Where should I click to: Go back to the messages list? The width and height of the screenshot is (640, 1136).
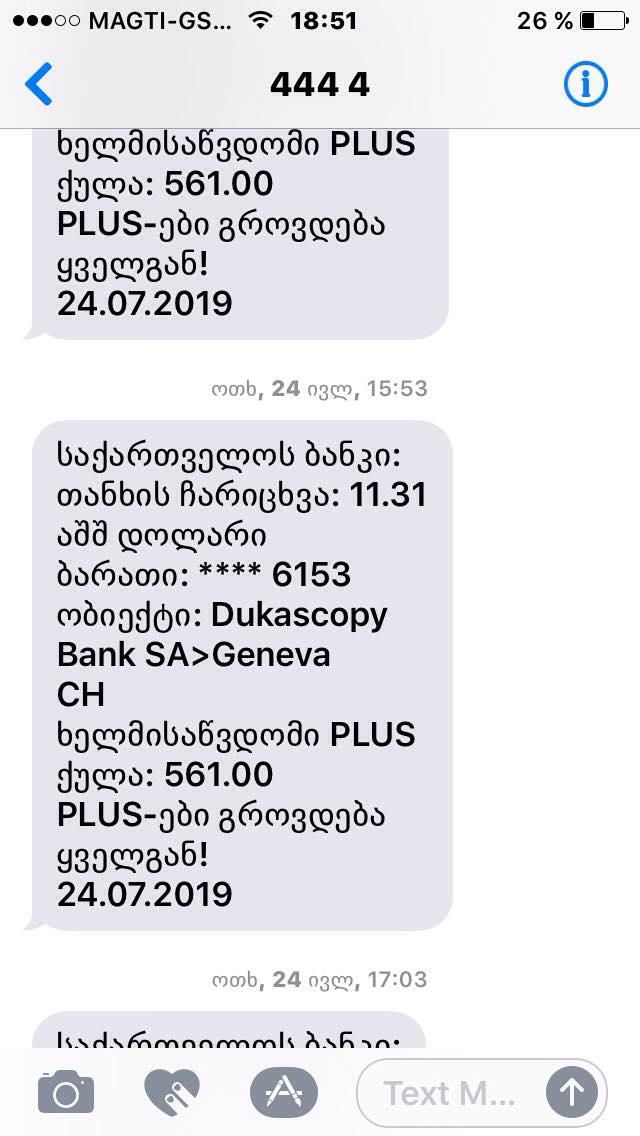[38, 85]
